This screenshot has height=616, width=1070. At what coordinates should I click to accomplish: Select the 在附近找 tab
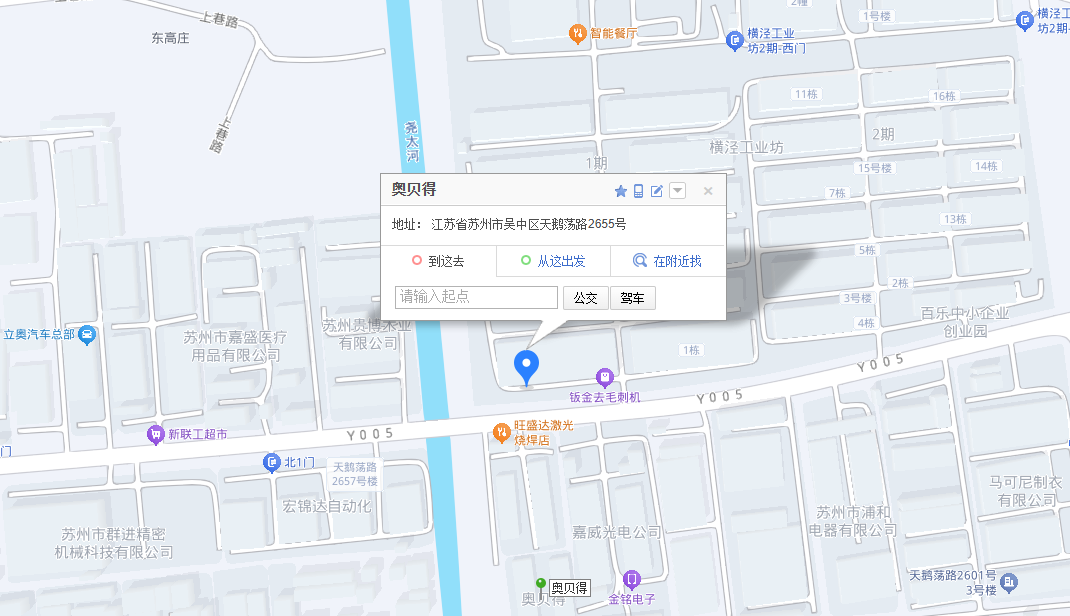[667, 261]
